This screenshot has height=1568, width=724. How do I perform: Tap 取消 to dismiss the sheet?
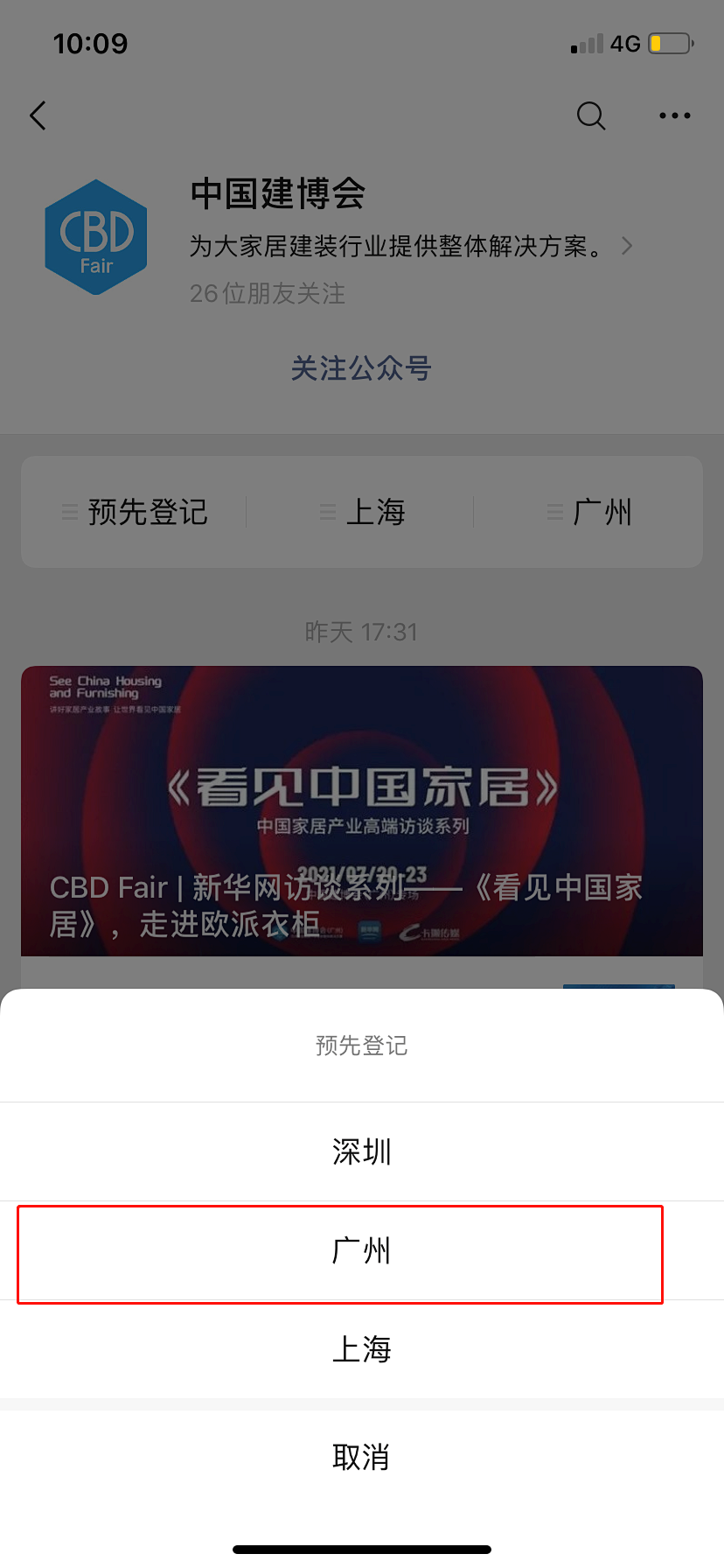coord(362,1456)
